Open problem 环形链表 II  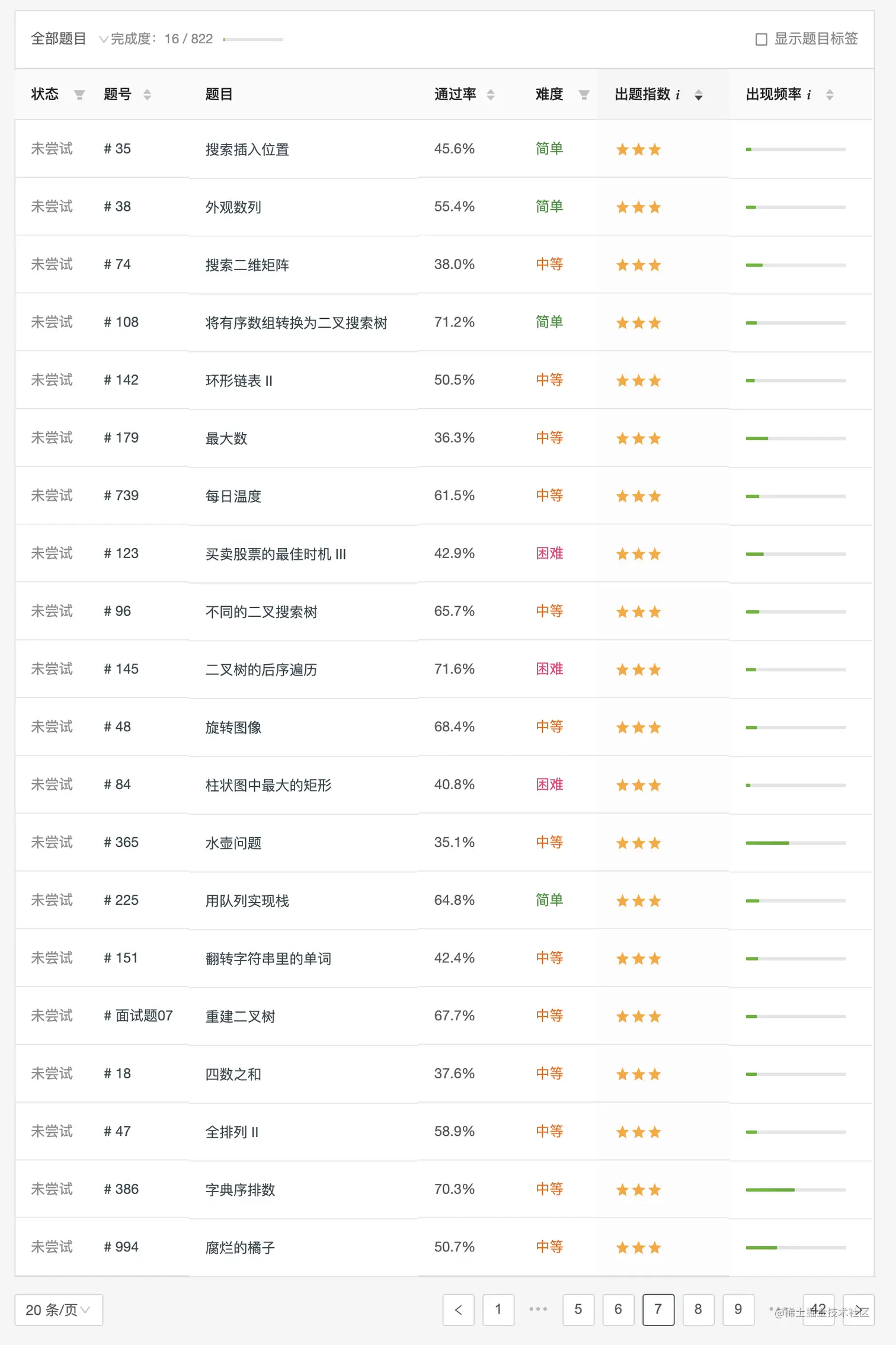click(239, 381)
